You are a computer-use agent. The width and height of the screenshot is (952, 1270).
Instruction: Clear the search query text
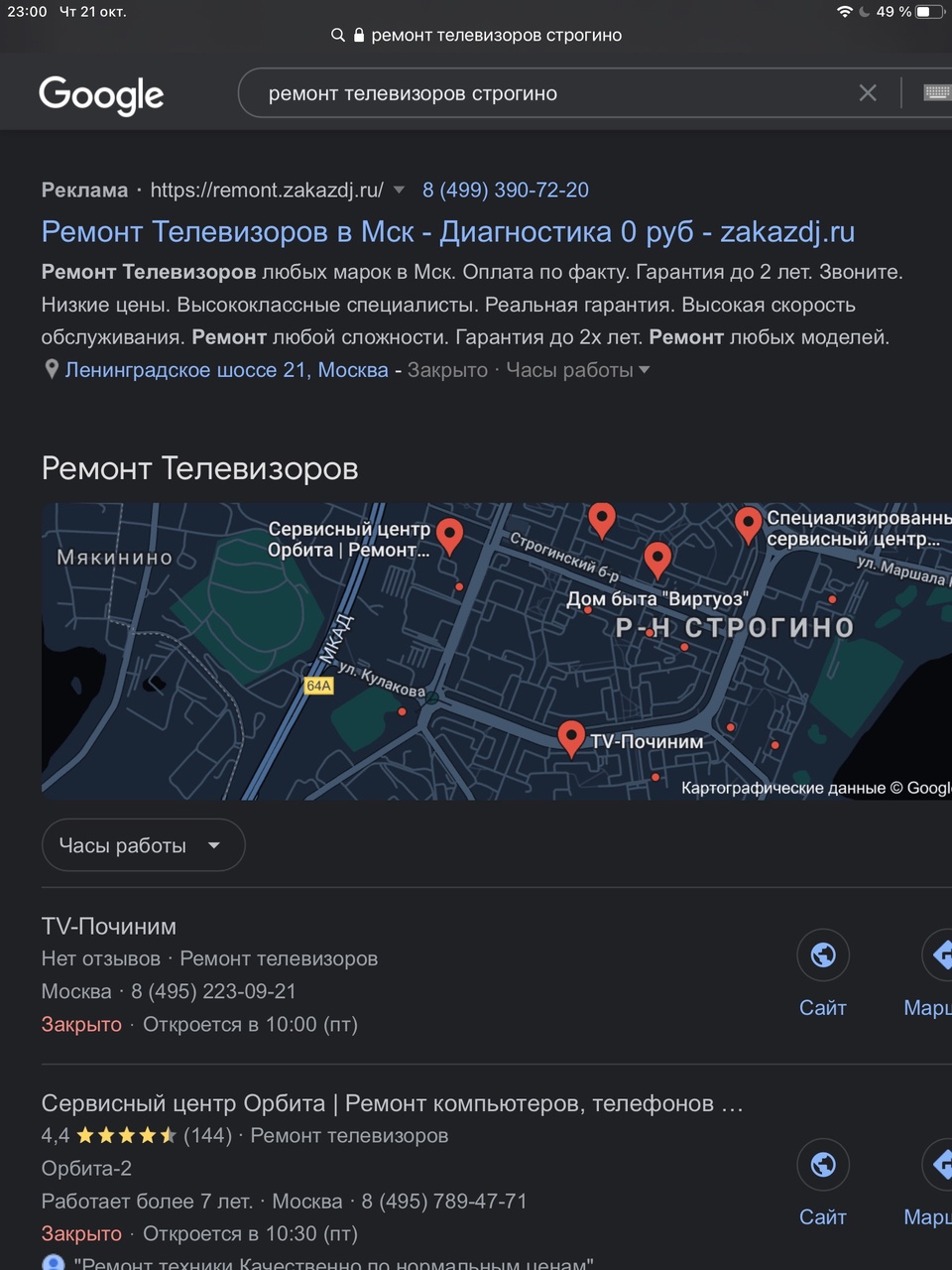[868, 93]
